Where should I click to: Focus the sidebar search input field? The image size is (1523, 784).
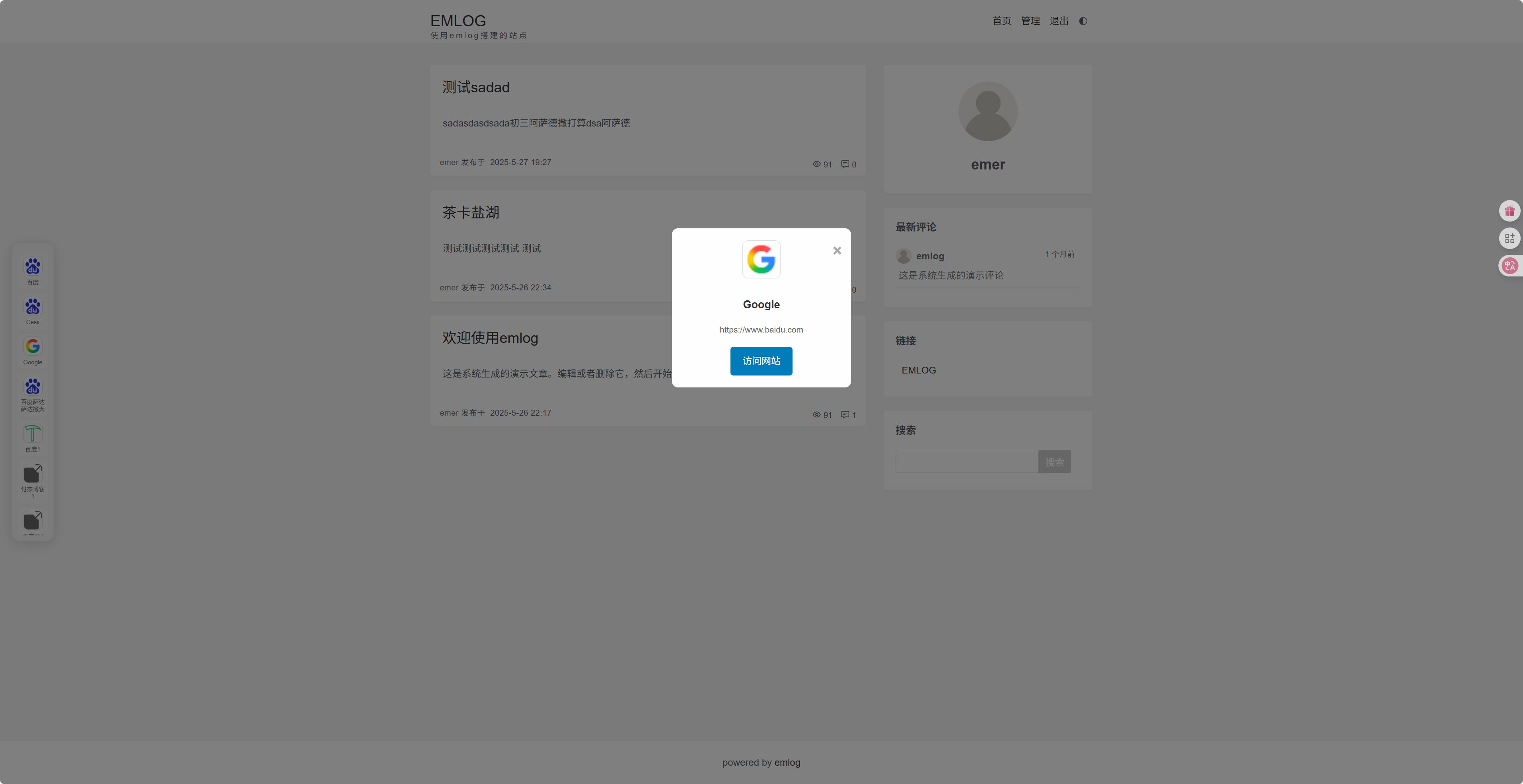[966, 461]
